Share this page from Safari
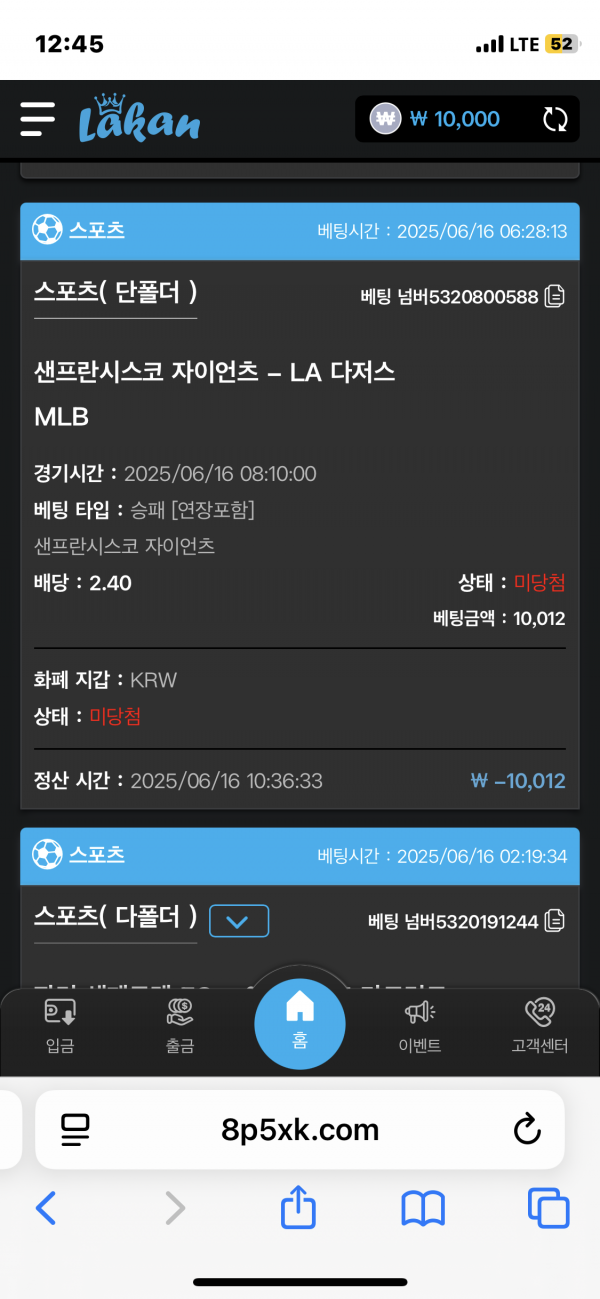The image size is (600, 1299). 298,1208
